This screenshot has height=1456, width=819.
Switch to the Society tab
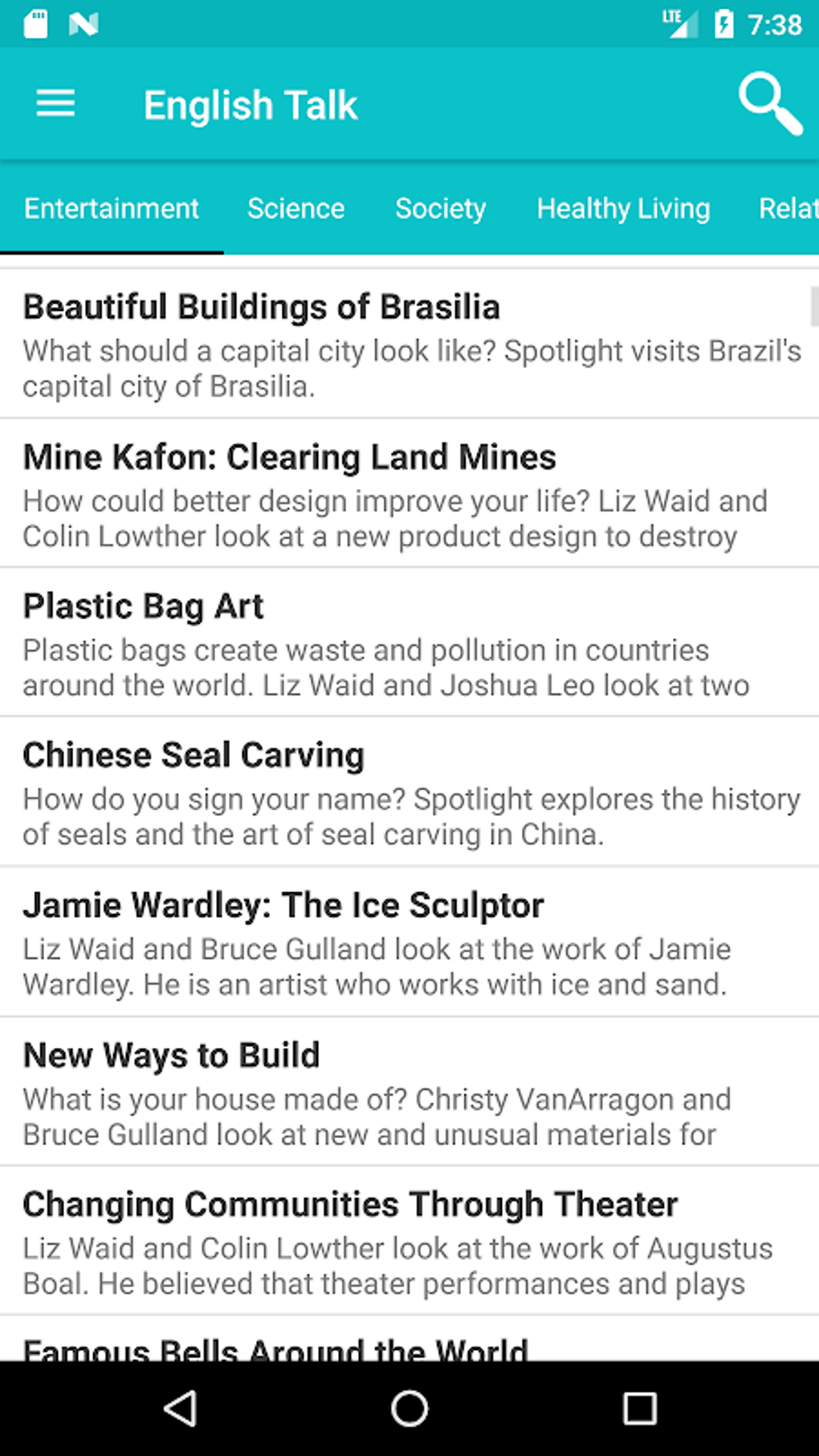[x=440, y=209]
